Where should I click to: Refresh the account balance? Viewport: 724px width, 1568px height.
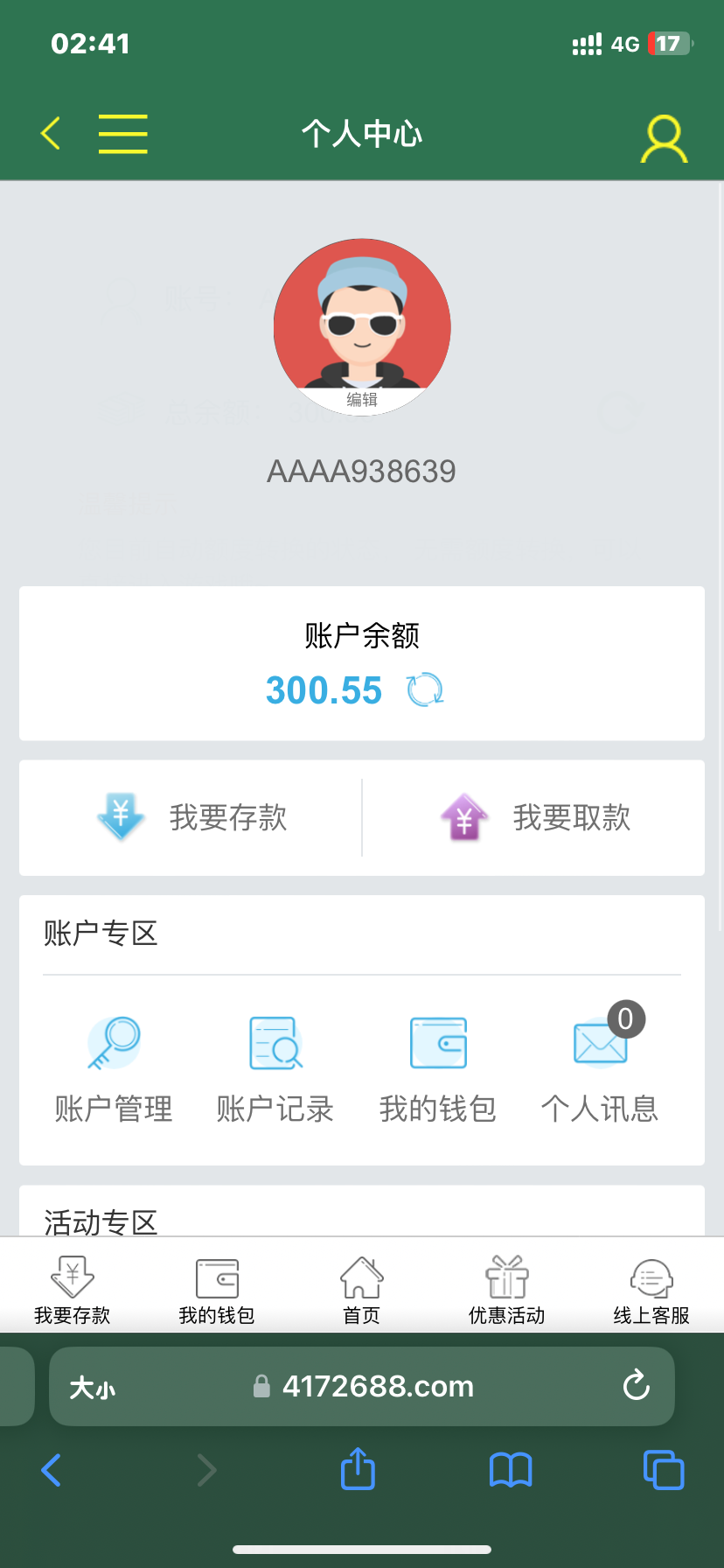(426, 690)
